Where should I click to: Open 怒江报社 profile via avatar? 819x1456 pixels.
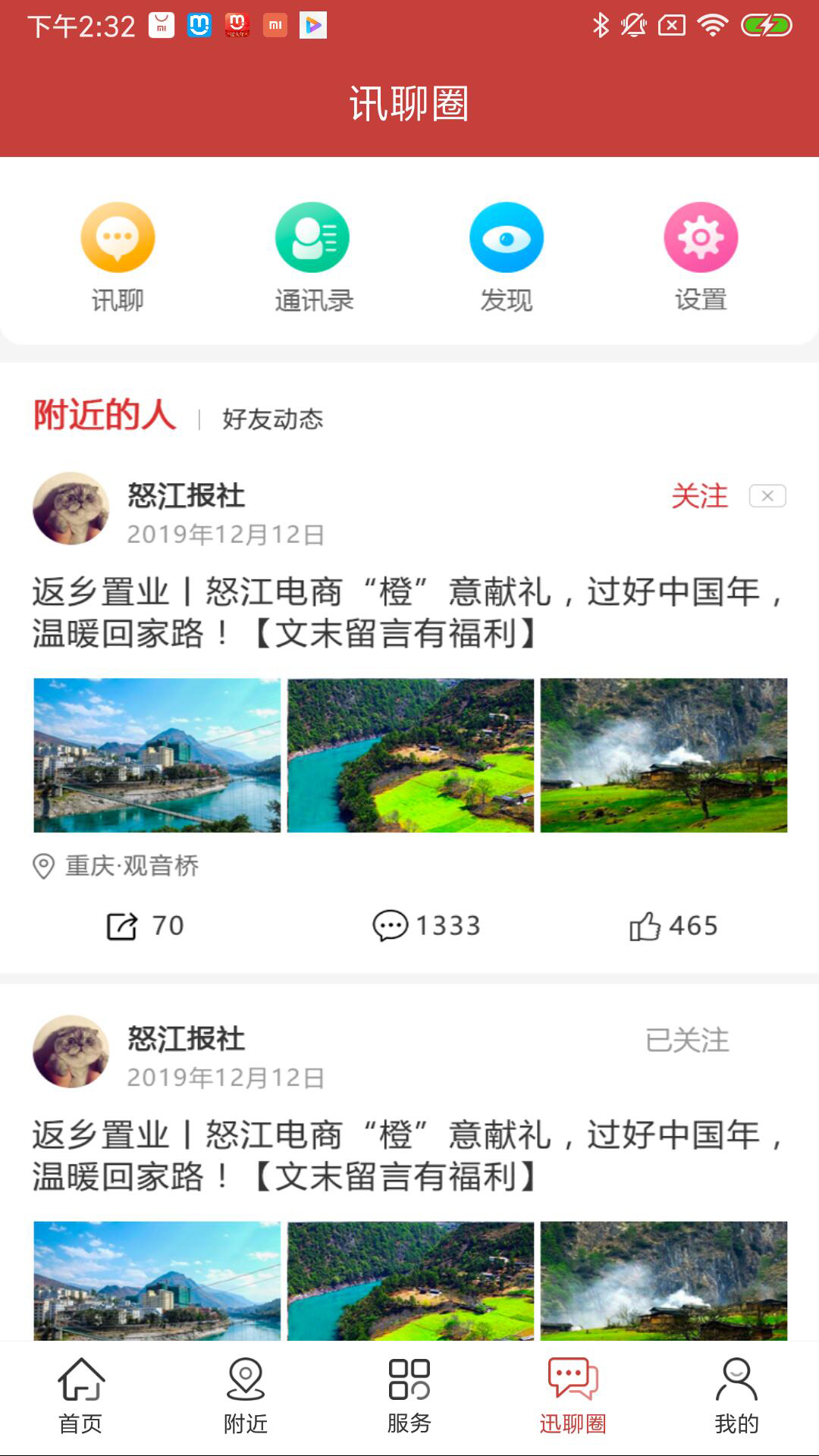tap(70, 508)
